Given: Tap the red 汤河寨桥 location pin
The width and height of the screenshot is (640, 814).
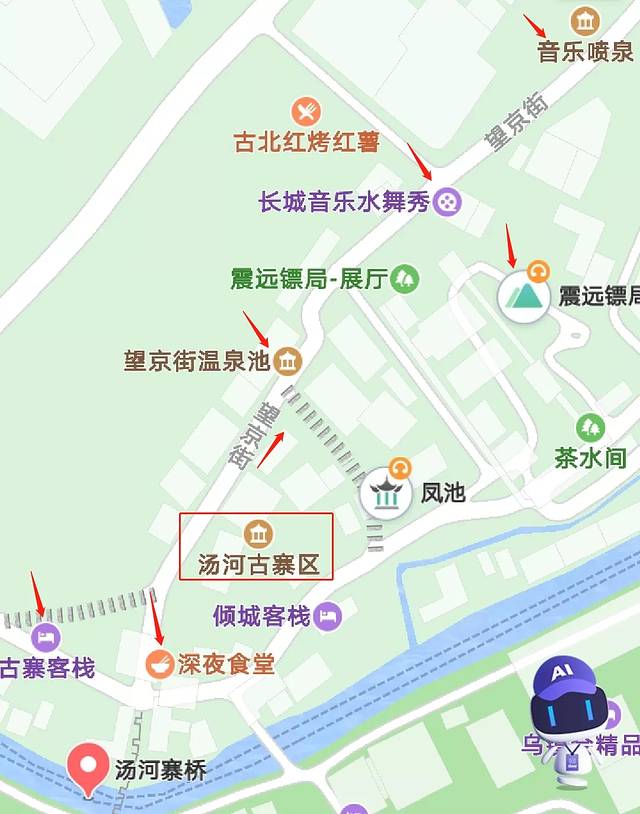Looking at the screenshot, I should (88, 770).
